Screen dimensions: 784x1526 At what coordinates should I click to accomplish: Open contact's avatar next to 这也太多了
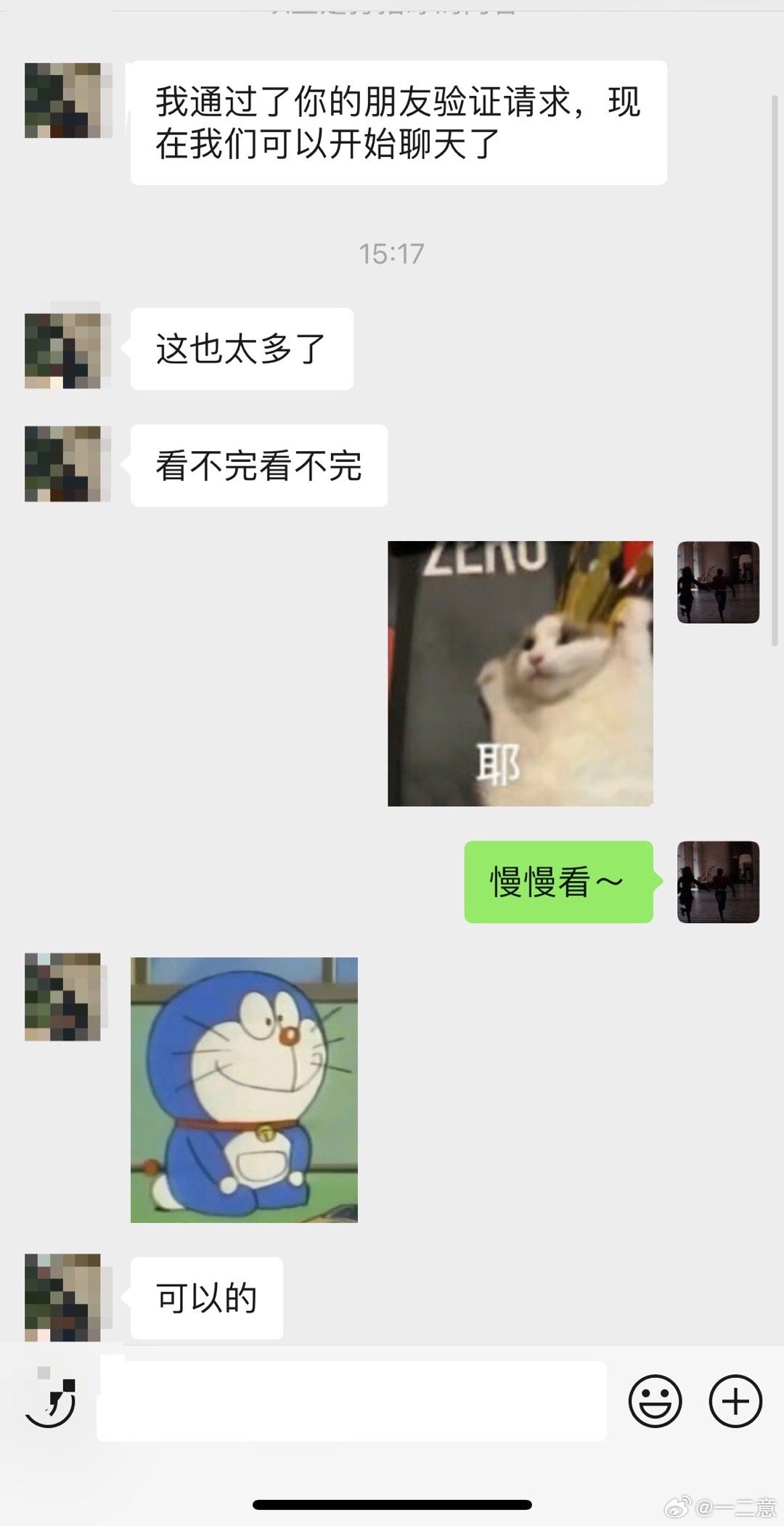(x=64, y=350)
